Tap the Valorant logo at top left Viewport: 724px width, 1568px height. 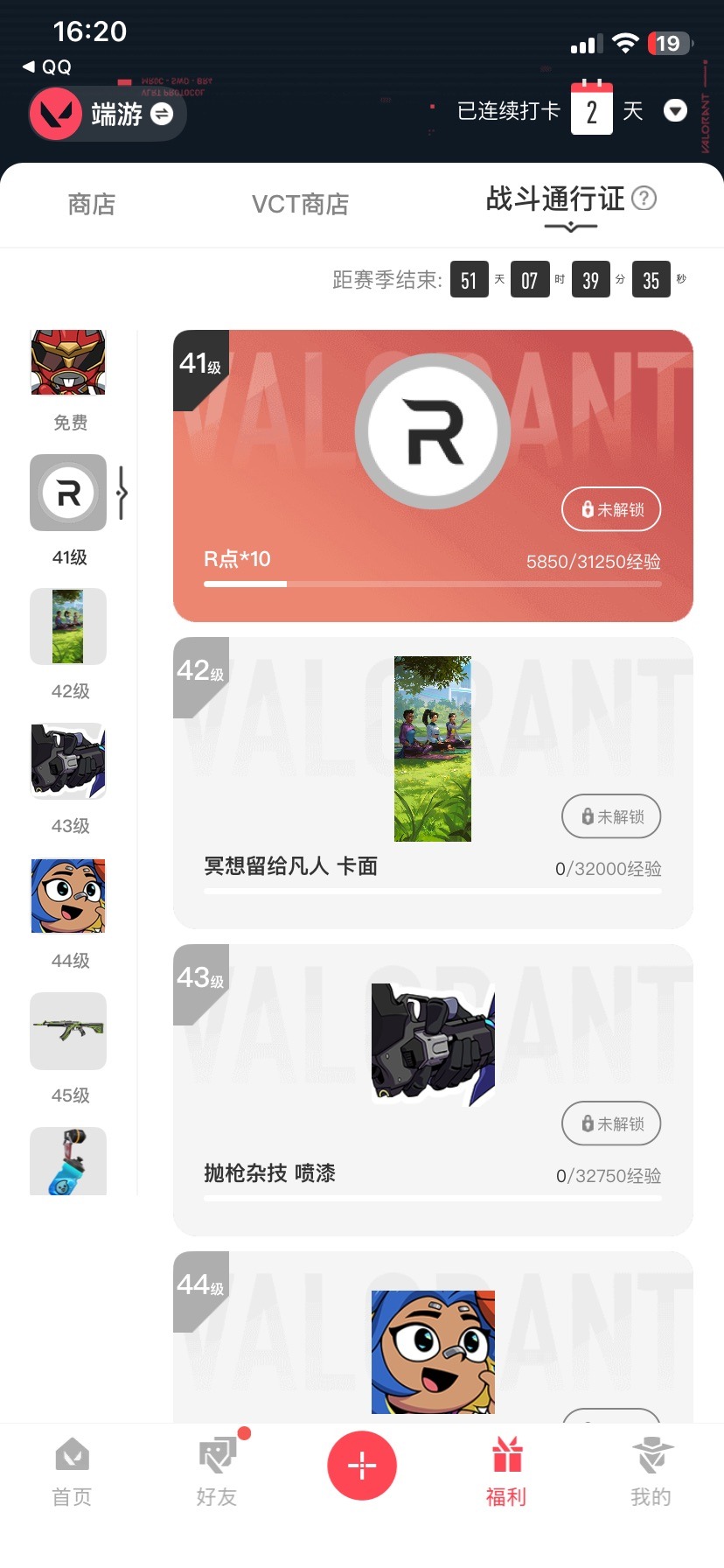[54, 115]
